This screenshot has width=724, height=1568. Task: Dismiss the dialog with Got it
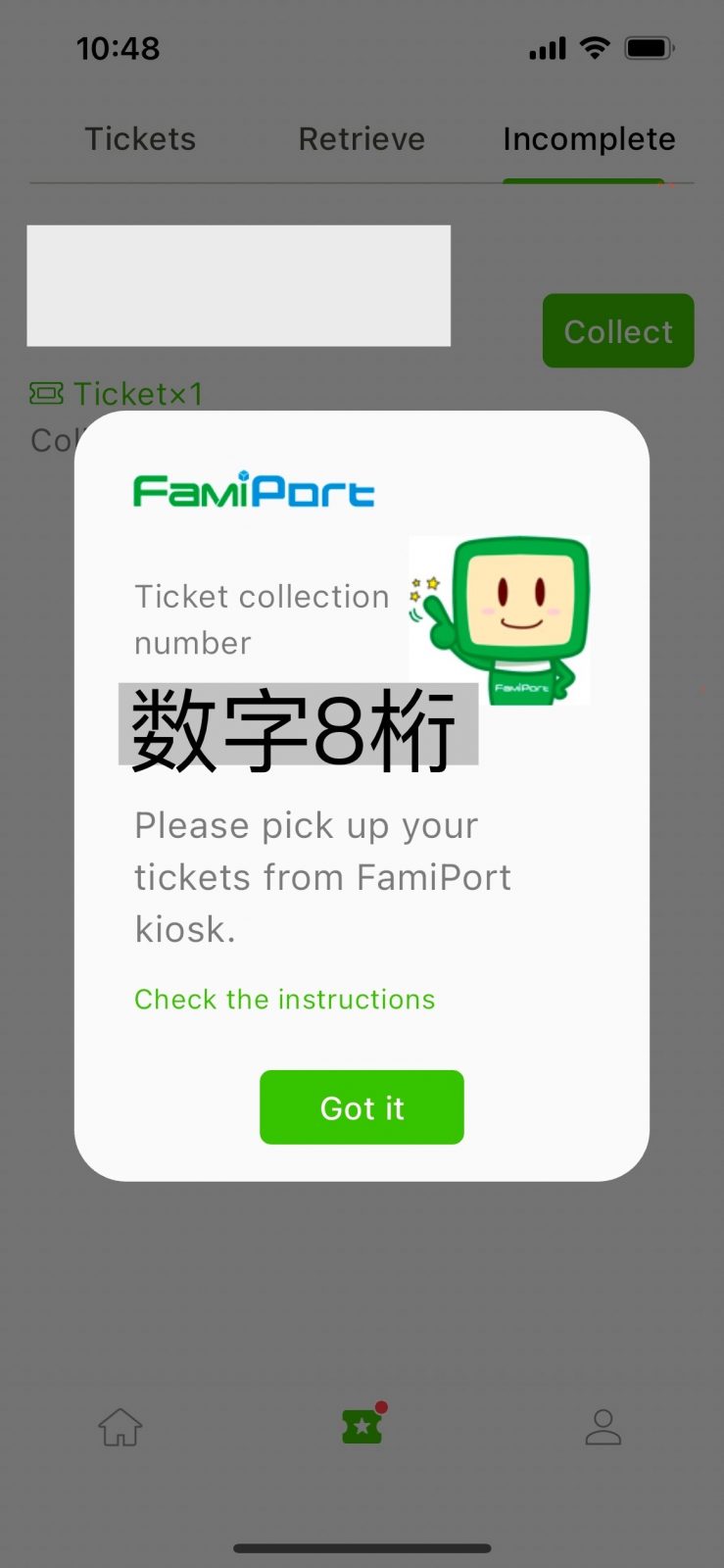coord(362,1107)
